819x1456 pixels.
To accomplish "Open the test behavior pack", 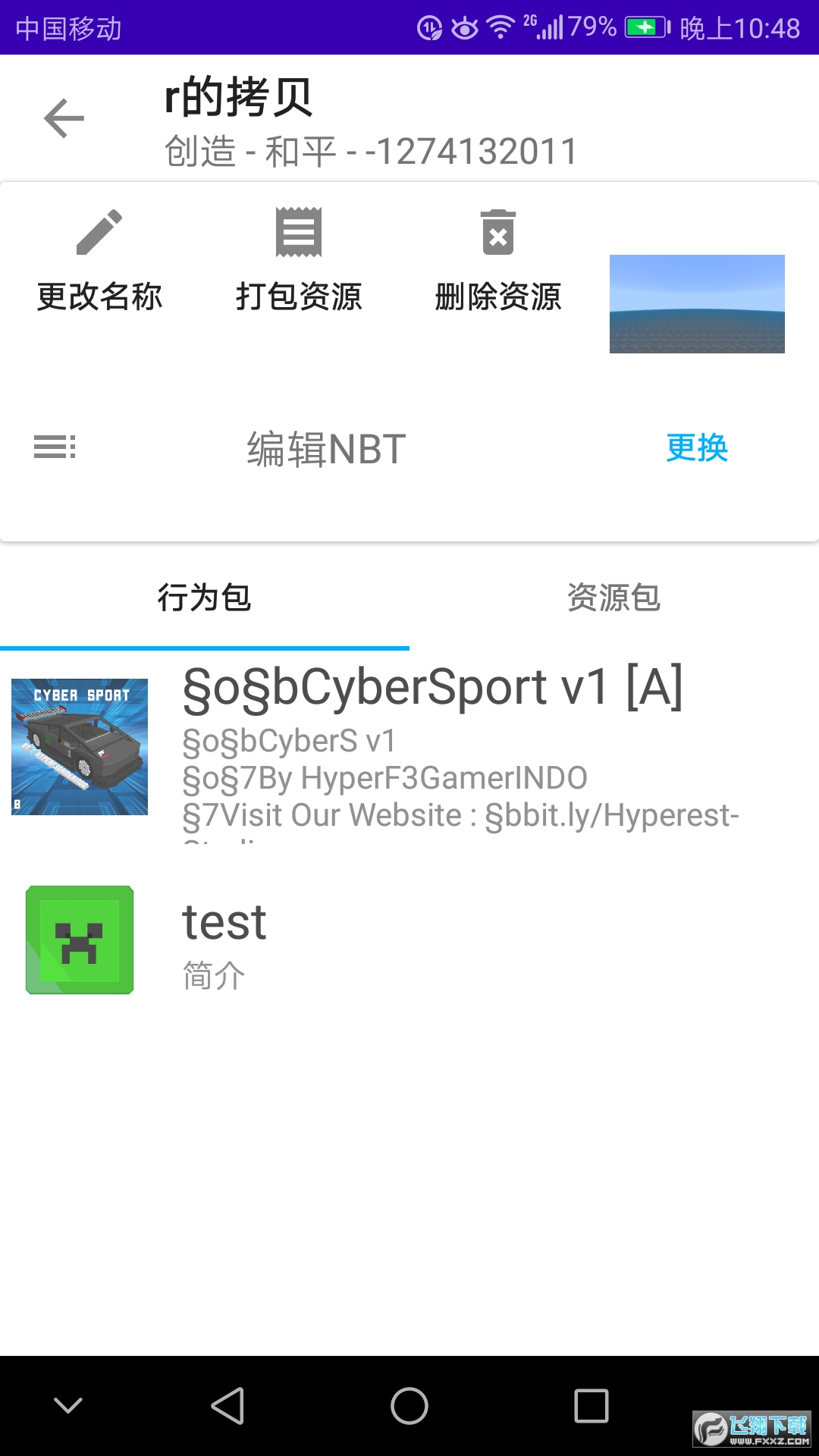I will pyautogui.click(x=409, y=940).
